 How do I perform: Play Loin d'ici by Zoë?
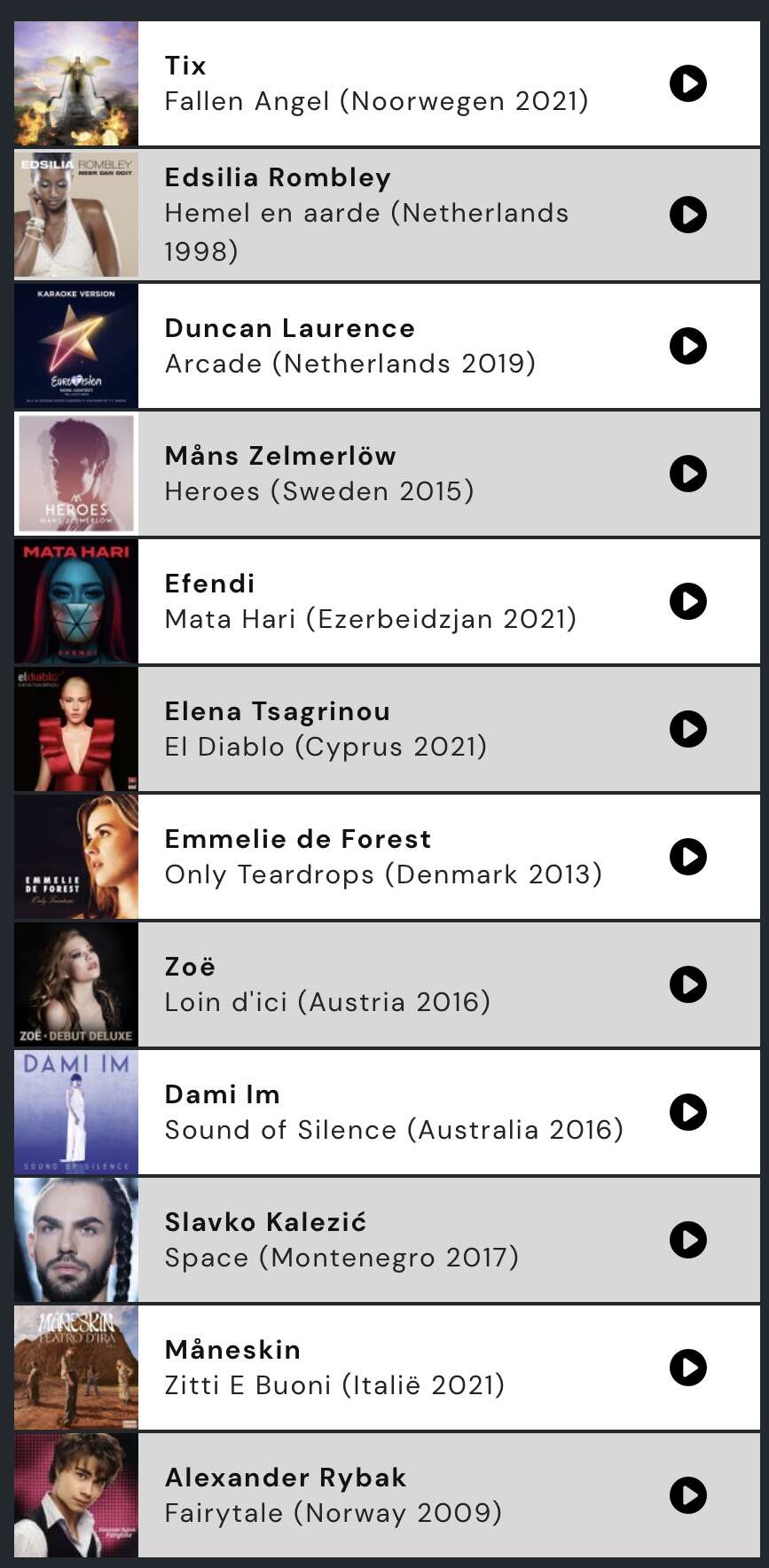pos(688,984)
